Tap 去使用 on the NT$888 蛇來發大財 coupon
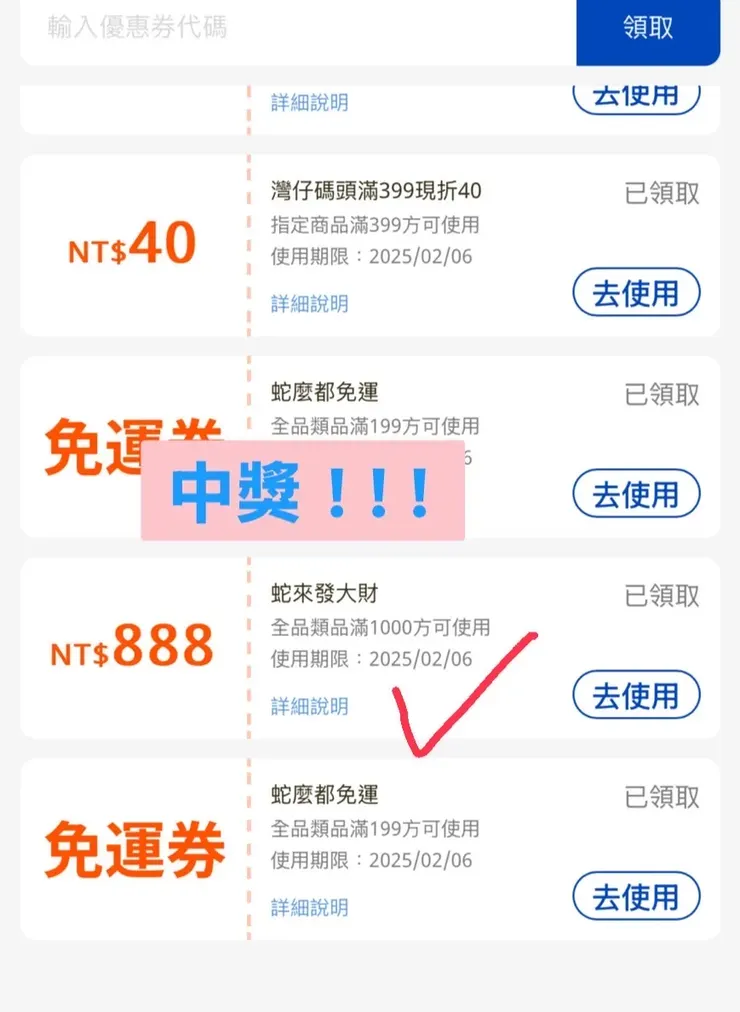 [x=636, y=695]
